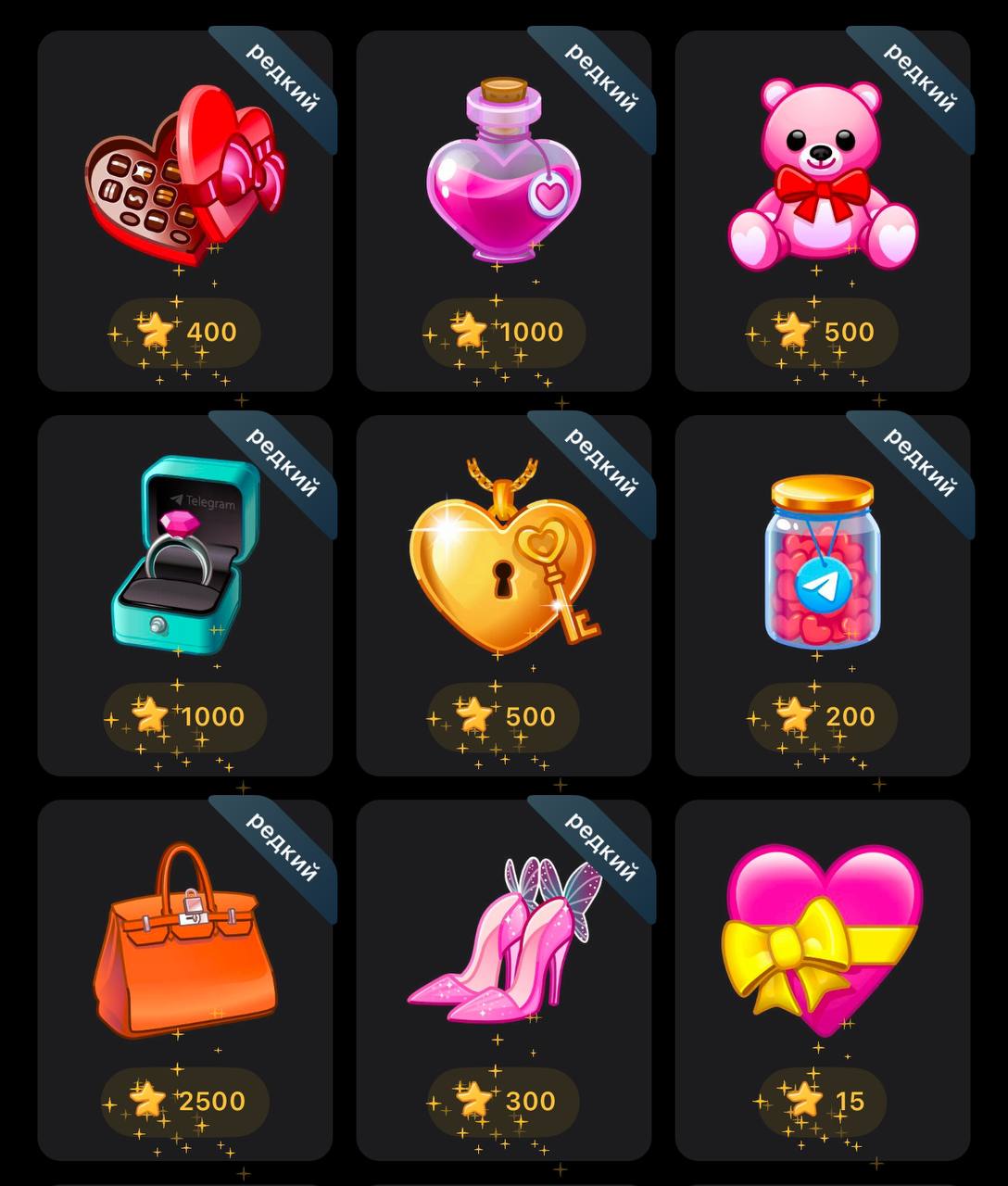The height and width of the screenshot is (1186, 1008).
Task: Tap the 200 stars price button
Action: [x=823, y=716]
